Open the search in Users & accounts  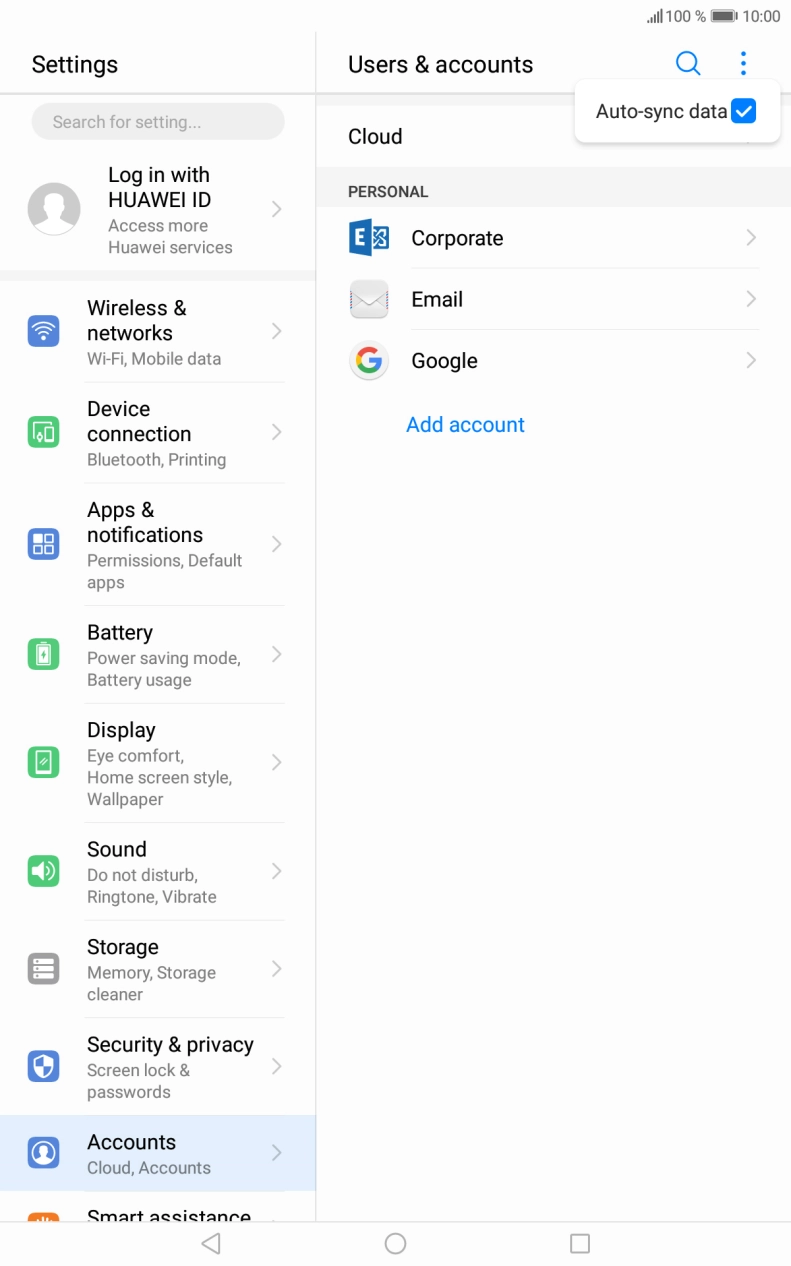pos(688,63)
